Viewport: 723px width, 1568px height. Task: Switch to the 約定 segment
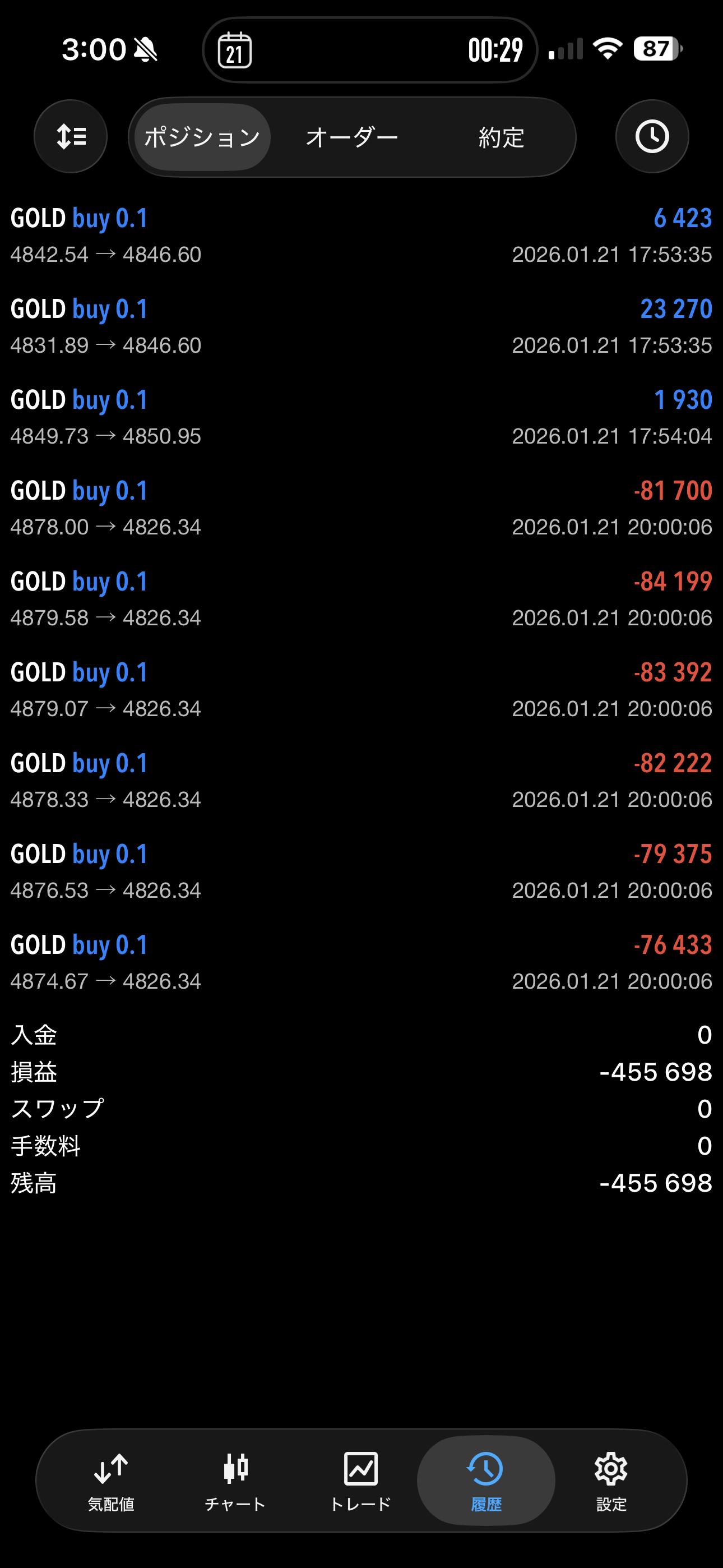pos(501,137)
